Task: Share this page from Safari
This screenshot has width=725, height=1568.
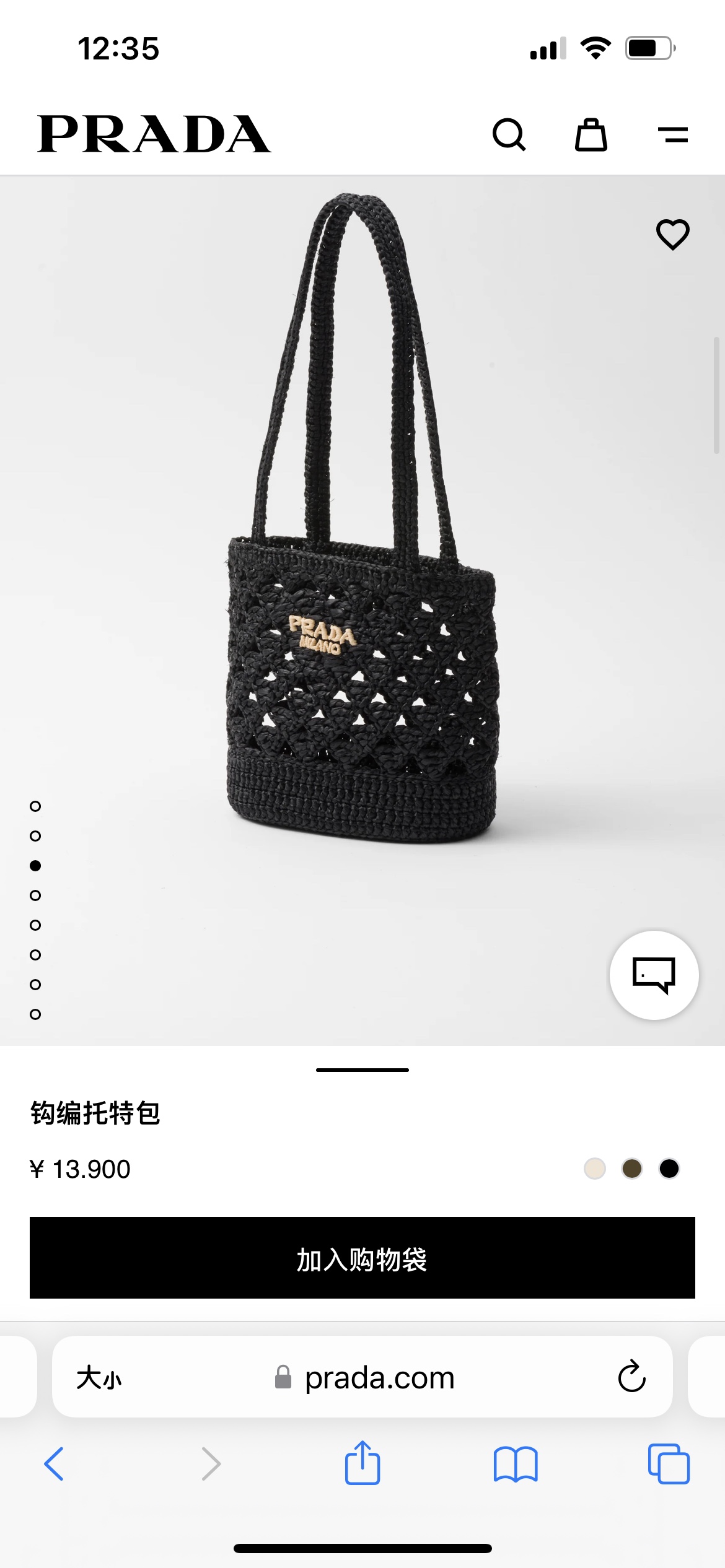Action: click(x=362, y=1463)
